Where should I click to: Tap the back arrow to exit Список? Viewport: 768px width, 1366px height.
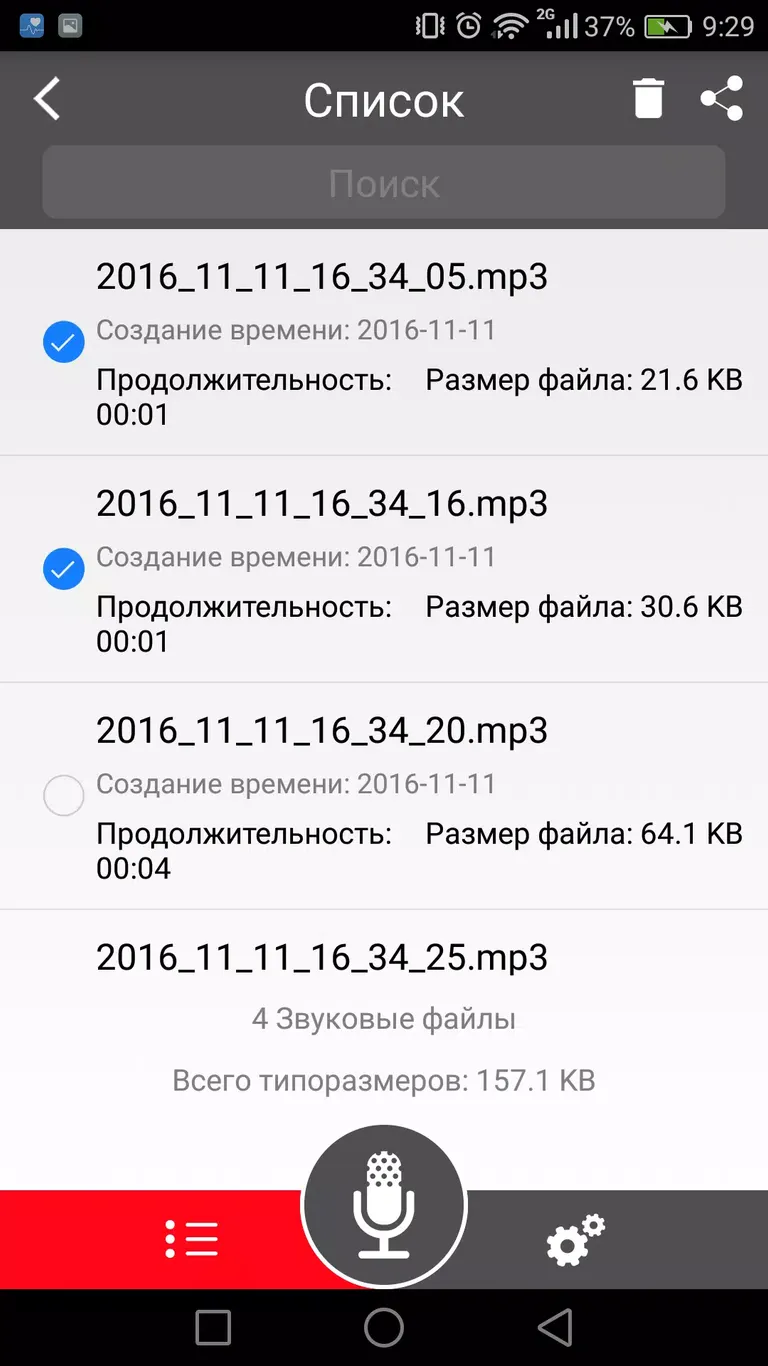(46, 99)
